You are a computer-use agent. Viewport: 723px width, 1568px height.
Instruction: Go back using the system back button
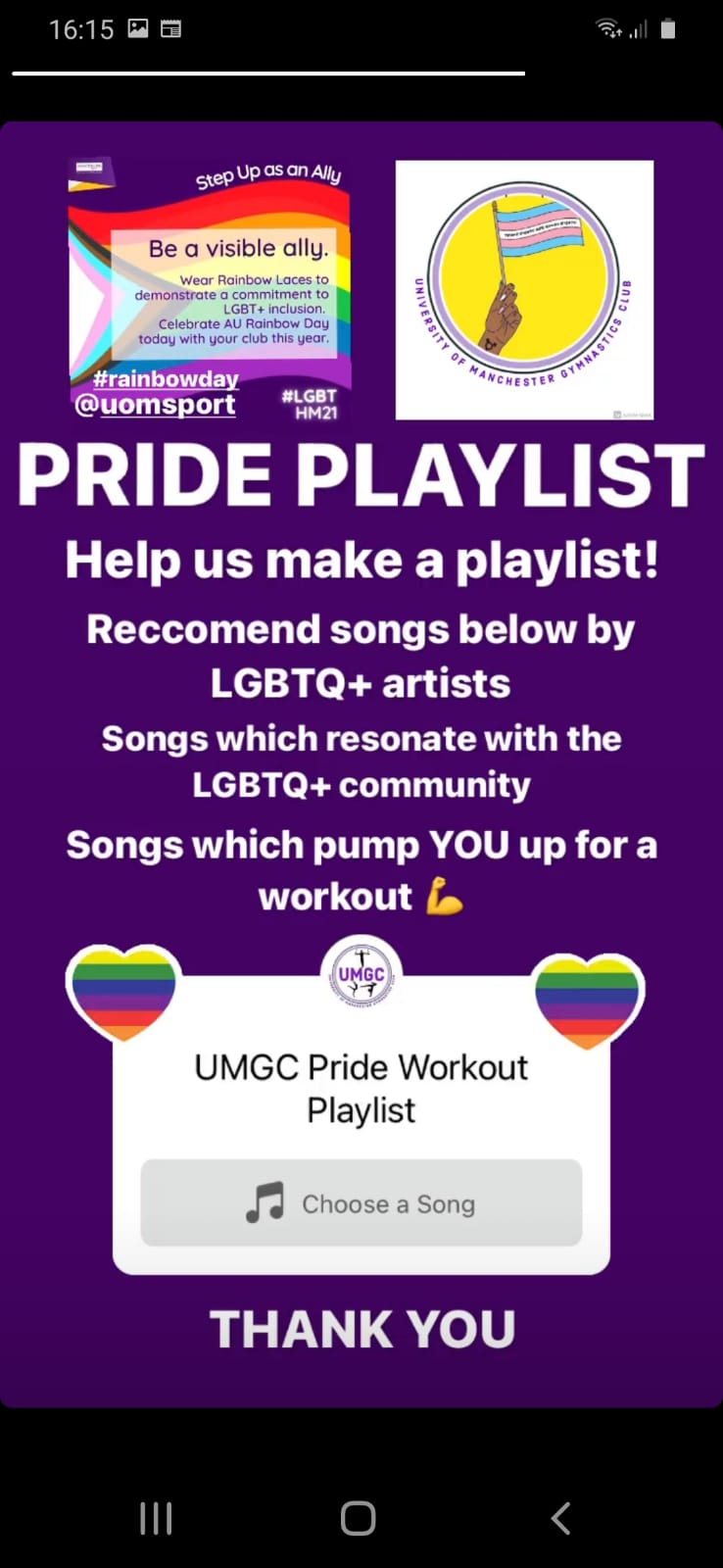[x=560, y=1518]
